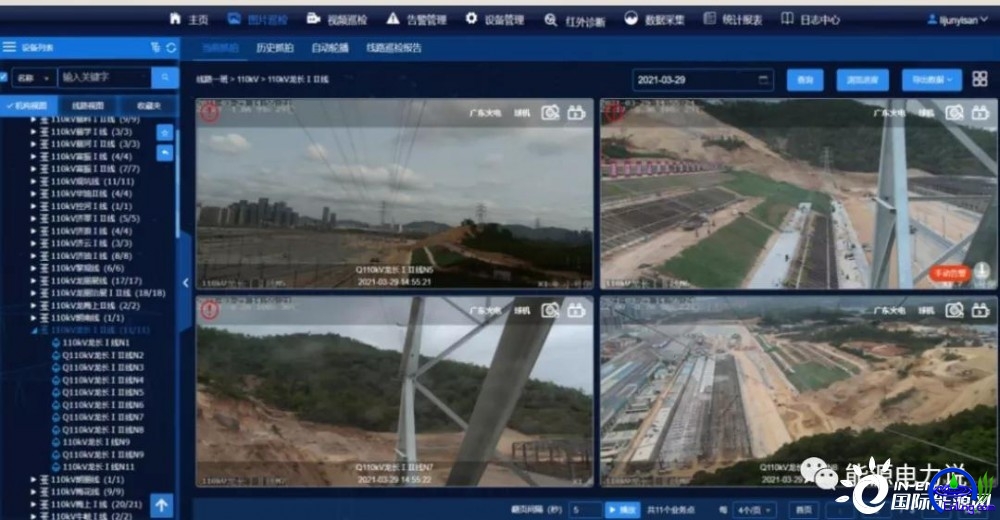Open 日志中心 log center
1000x520 pixels.
point(810,19)
